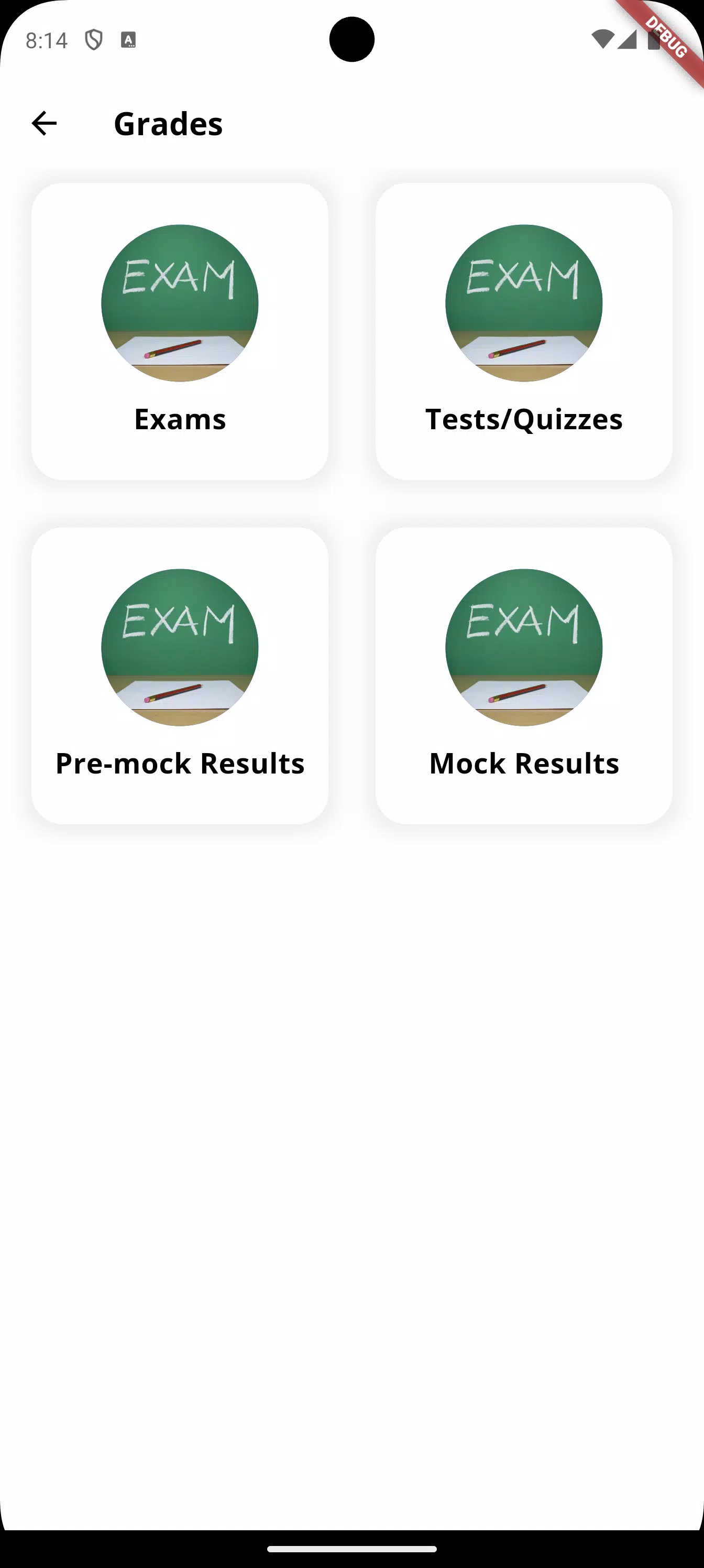
Task: Open the Exams card
Action: [x=180, y=332]
